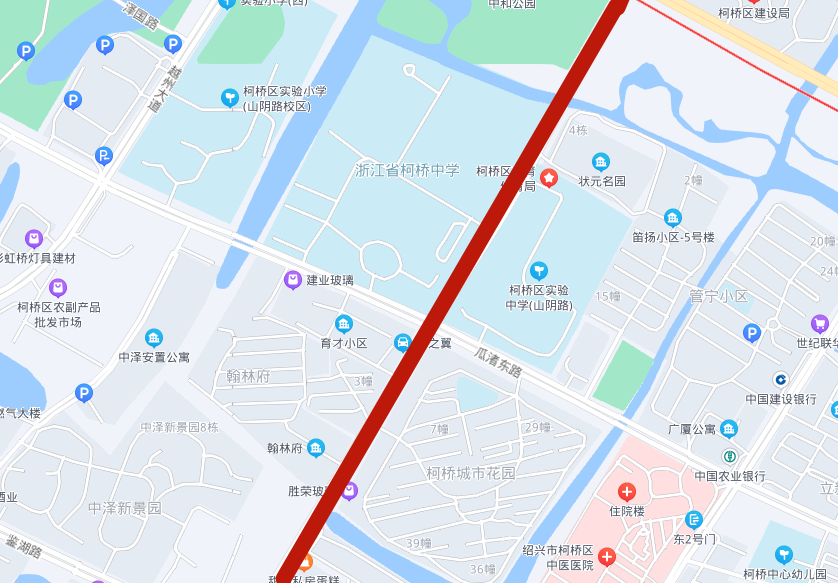This screenshot has width=838, height=583.
Task: Open the 柯桥区农副产品批发市场 market marker
Action: click(58, 288)
